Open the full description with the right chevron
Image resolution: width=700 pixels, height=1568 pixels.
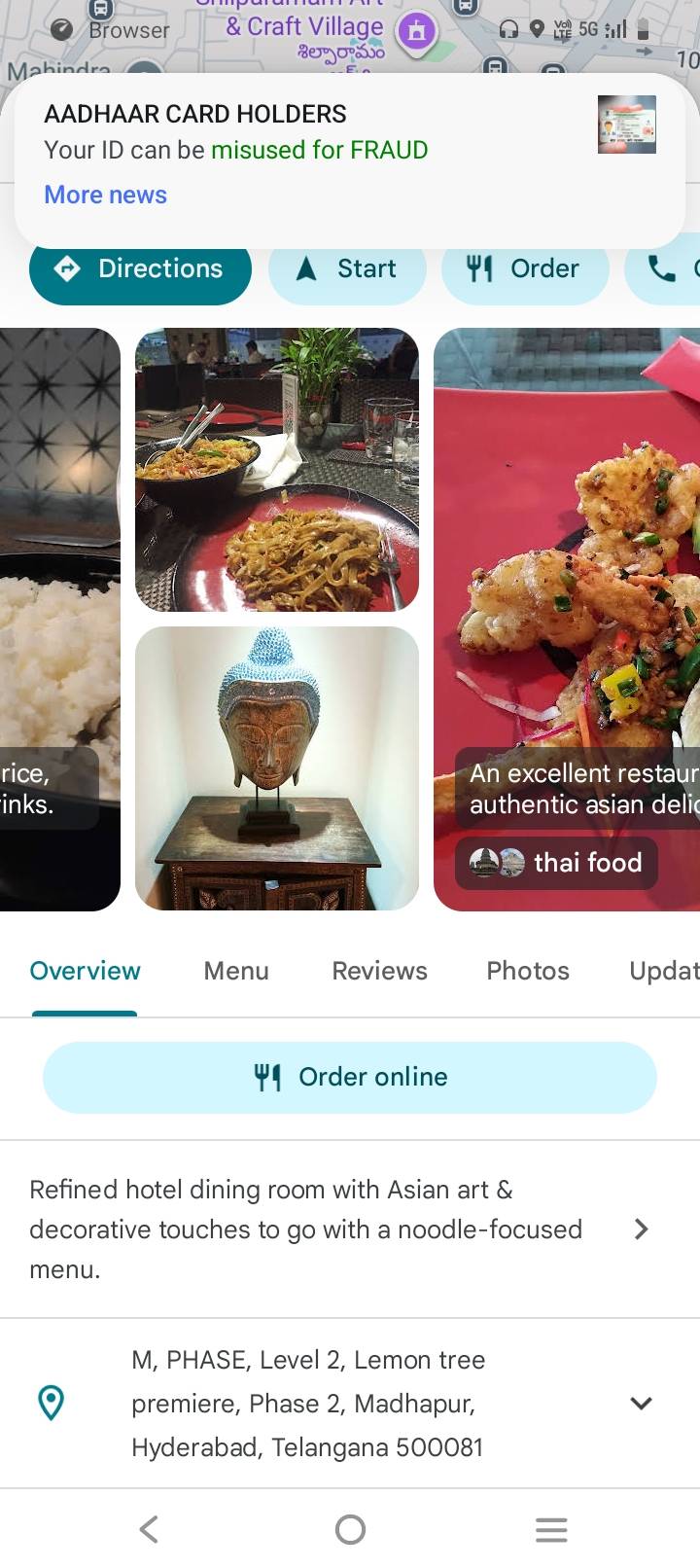[x=641, y=1229]
